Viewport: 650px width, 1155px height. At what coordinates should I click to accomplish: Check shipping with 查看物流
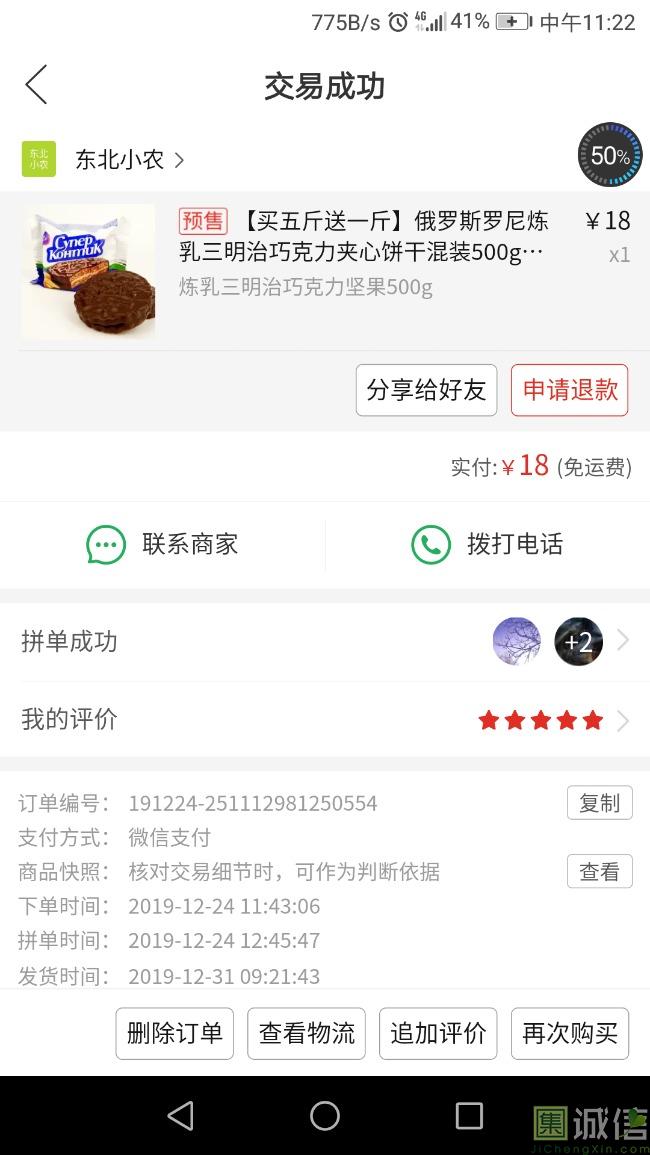(307, 1033)
